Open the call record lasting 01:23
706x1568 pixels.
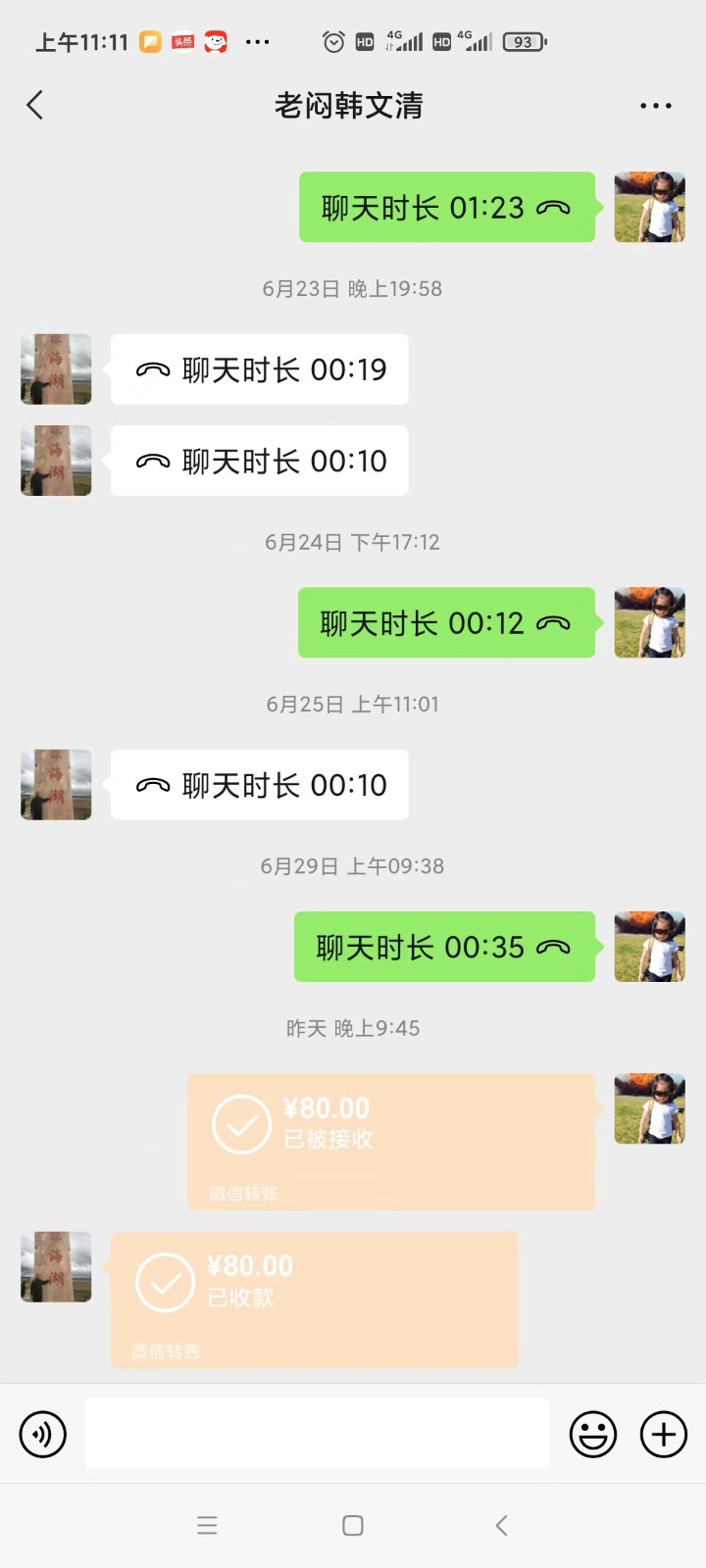click(447, 207)
